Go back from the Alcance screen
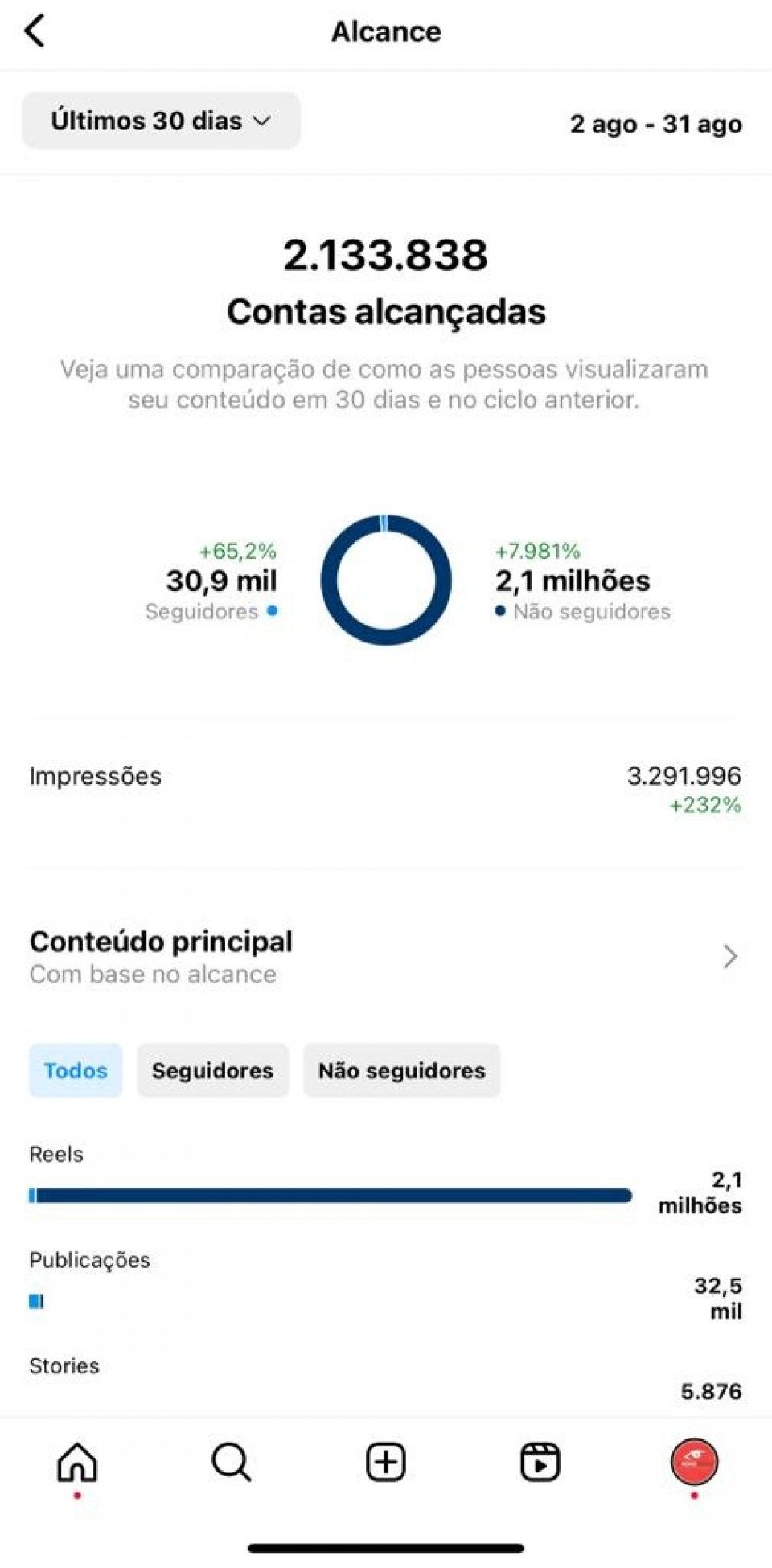This screenshot has width=772, height=1568. pos(35,32)
